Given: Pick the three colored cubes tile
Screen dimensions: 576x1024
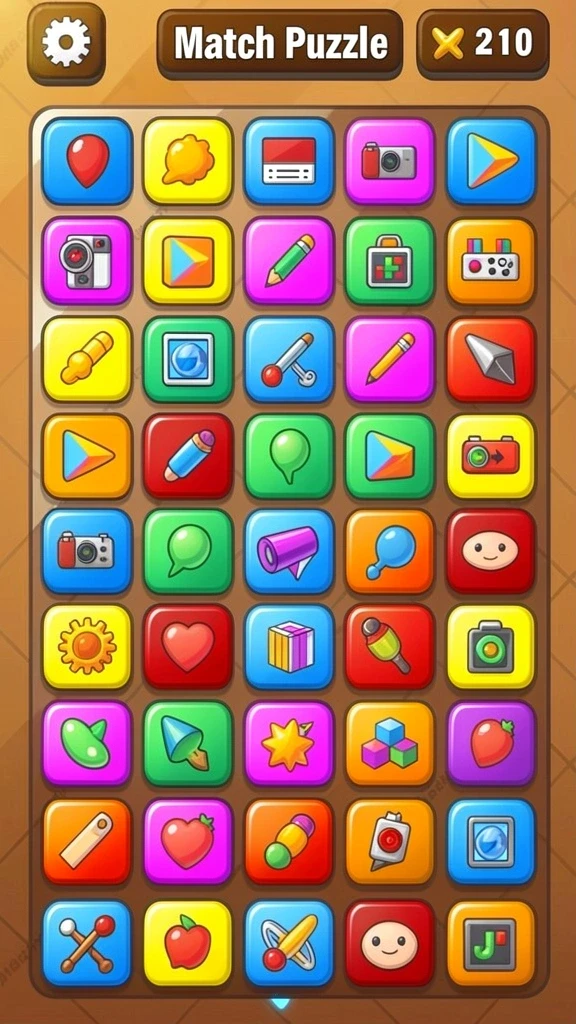Looking at the screenshot, I should (390, 743).
